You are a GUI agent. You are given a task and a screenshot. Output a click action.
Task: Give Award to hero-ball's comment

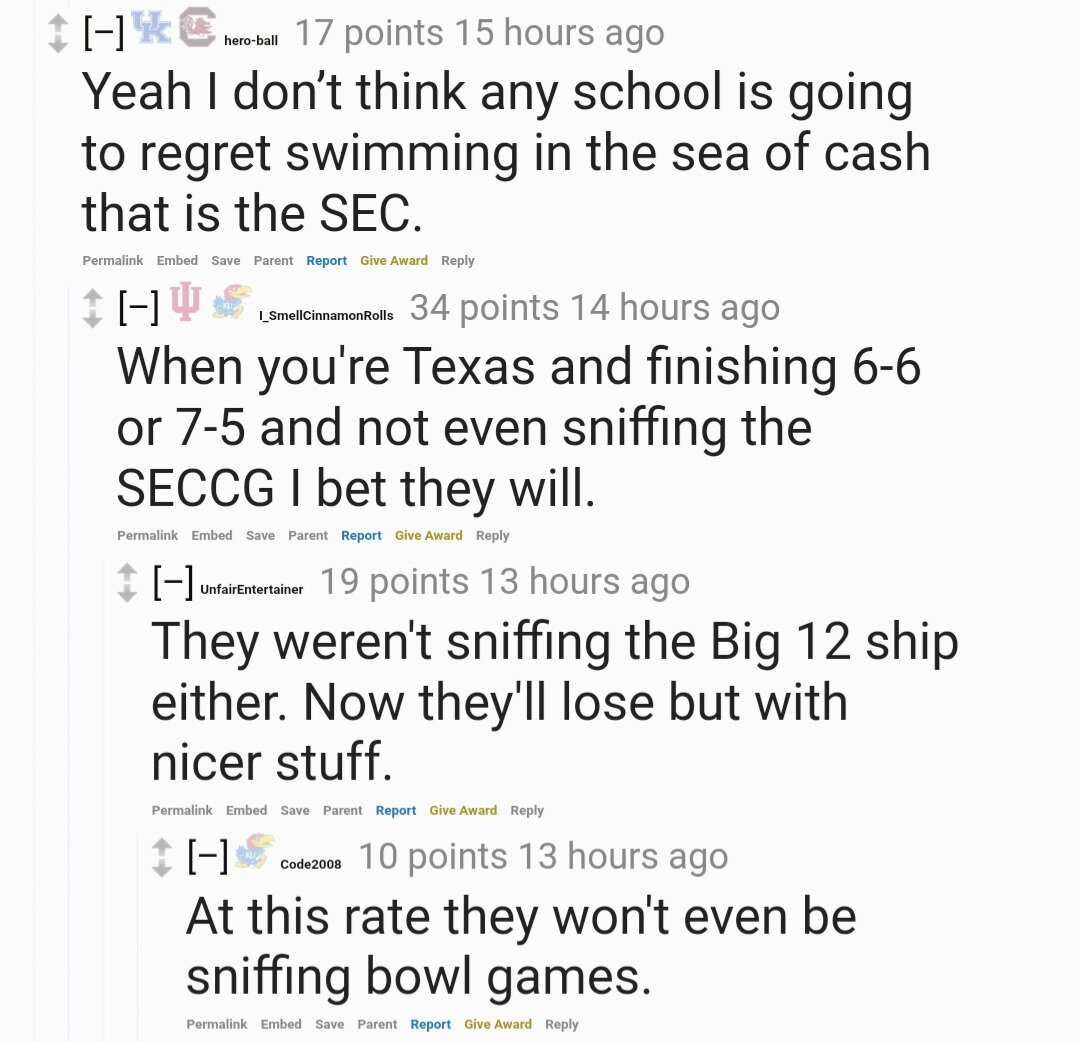point(394,261)
